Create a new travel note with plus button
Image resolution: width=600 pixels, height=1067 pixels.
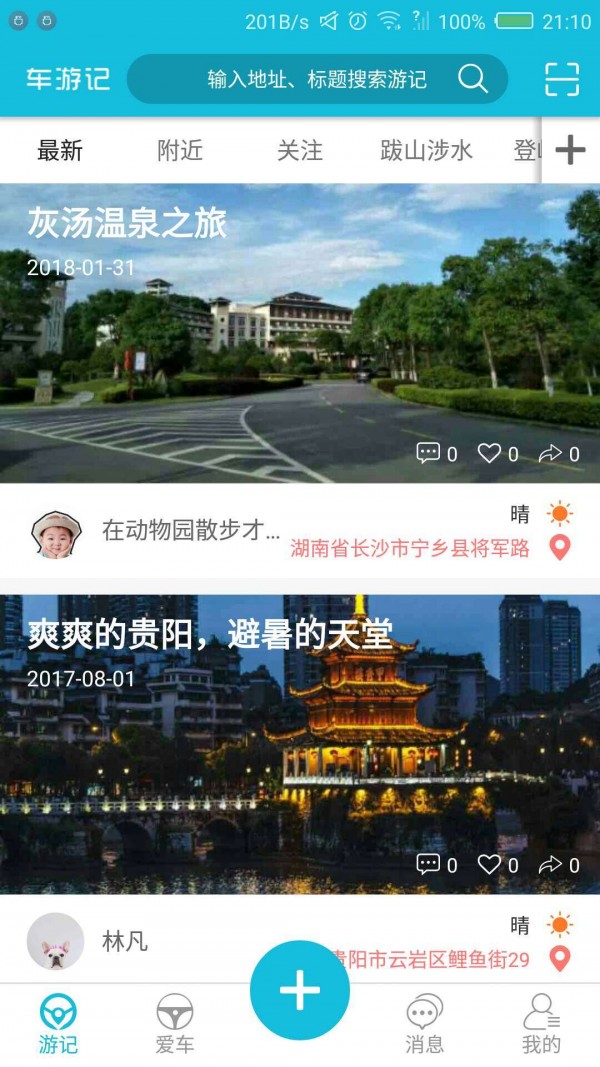pyautogui.click(x=300, y=990)
